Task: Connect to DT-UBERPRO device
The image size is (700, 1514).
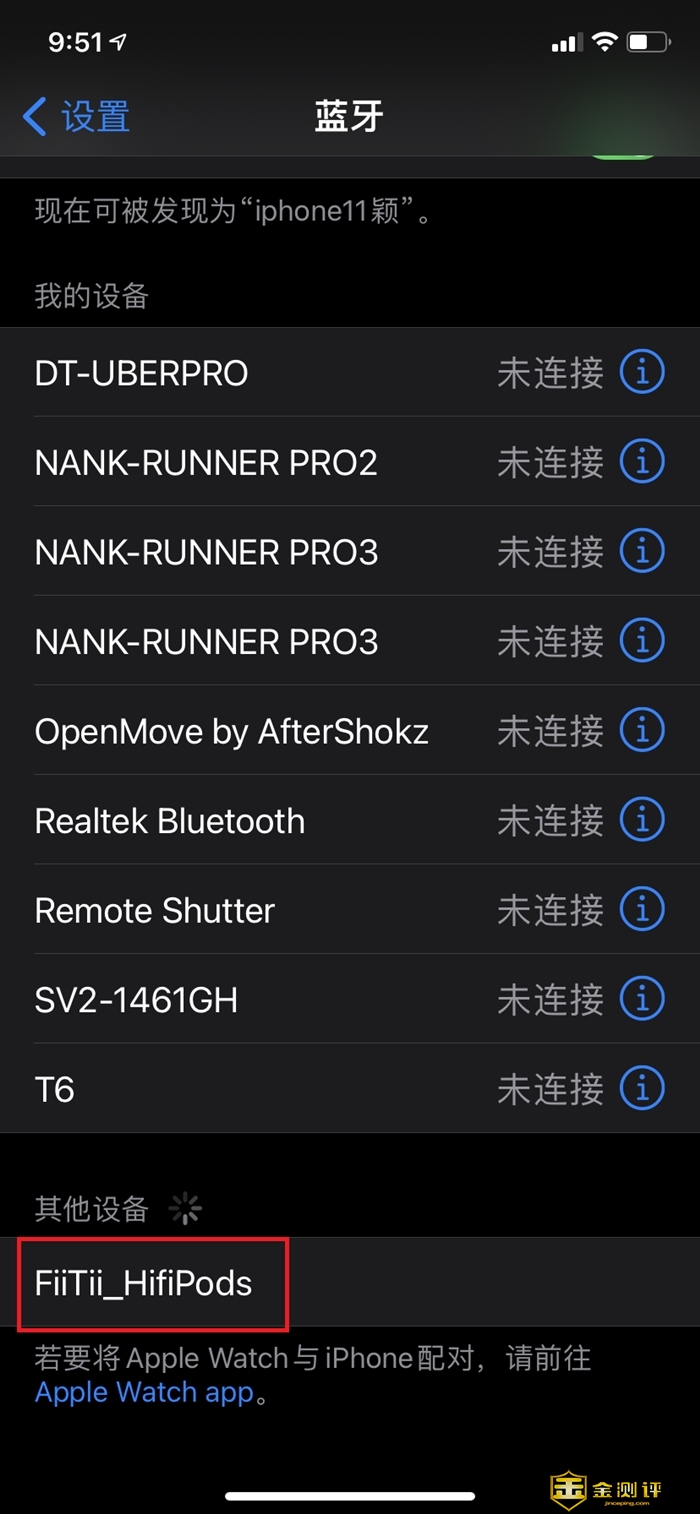Action: [x=350, y=373]
